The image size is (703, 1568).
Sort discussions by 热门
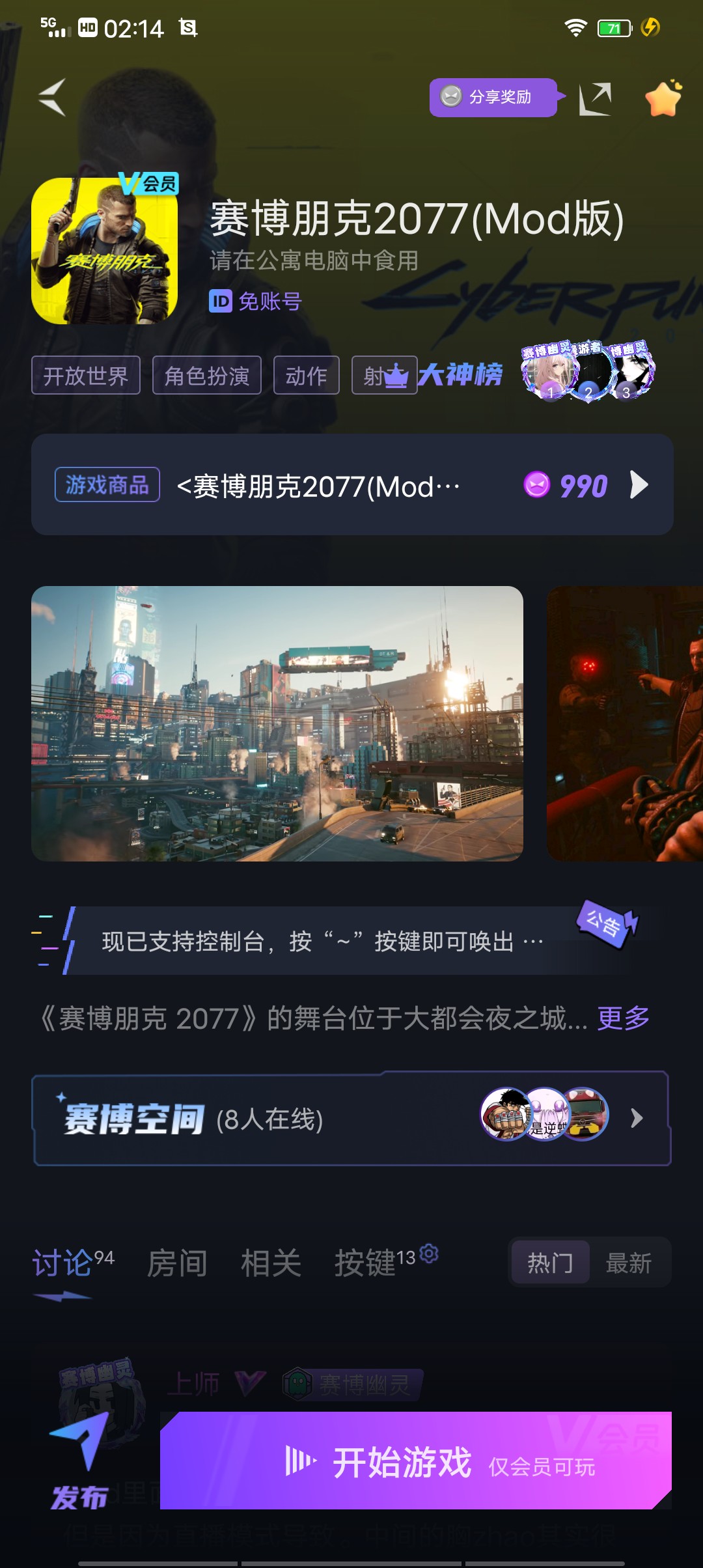[x=551, y=1263]
